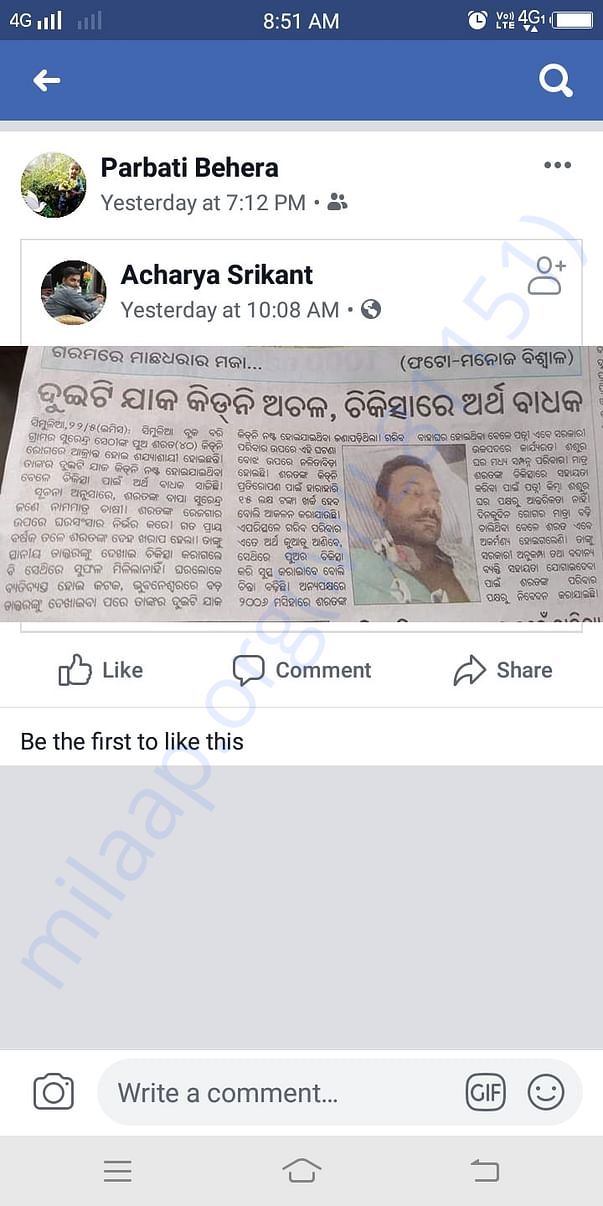Tap Comment button under the post

click(301, 670)
